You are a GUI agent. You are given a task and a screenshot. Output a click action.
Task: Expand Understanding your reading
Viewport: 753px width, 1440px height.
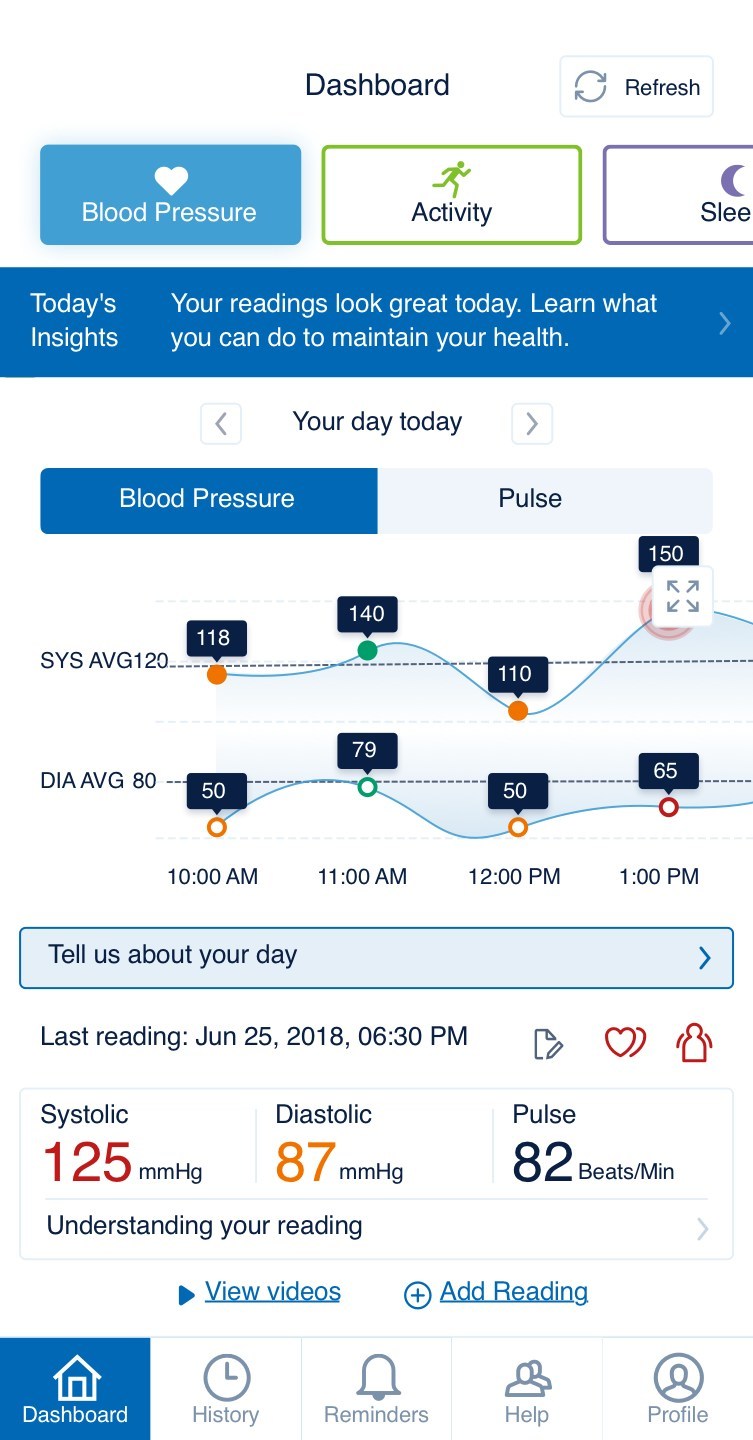(x=376, y=1225)
